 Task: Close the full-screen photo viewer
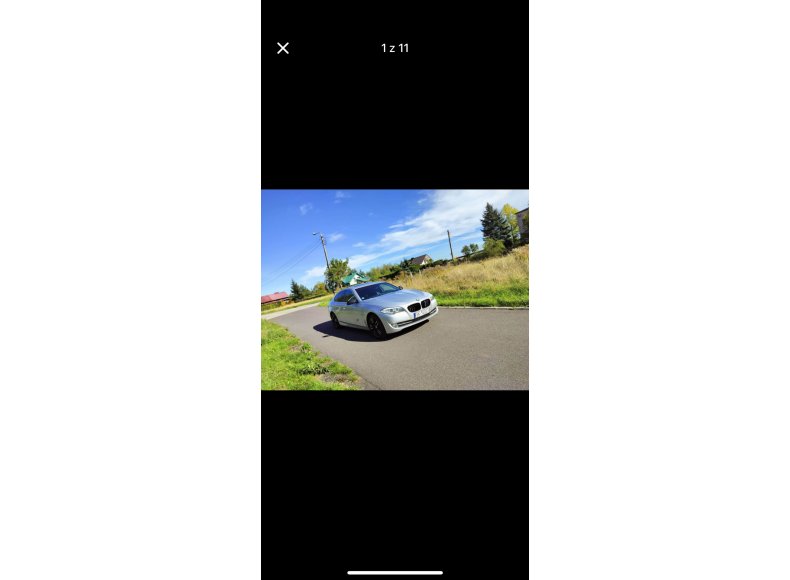click(283, 48)
